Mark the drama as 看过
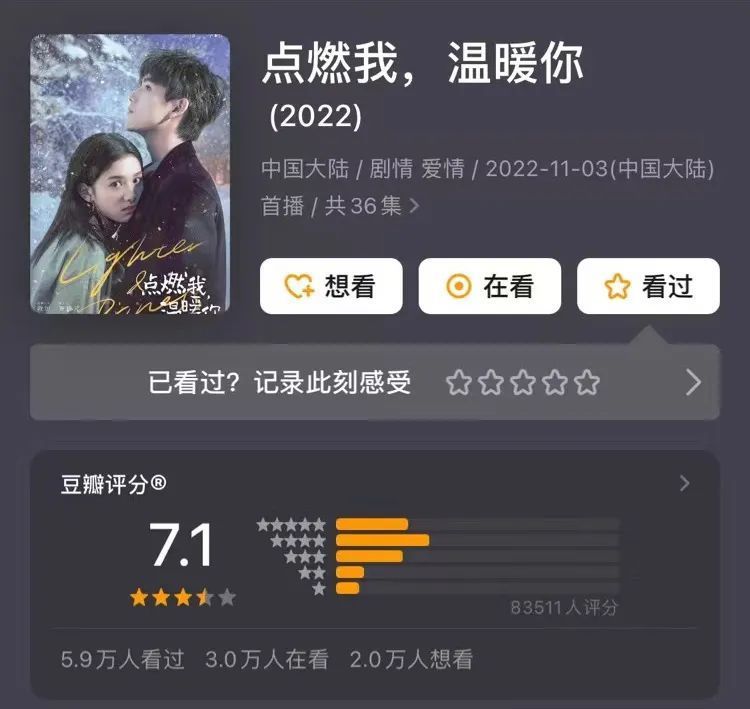Screen dimensions: 750x709 pos(648,286)
